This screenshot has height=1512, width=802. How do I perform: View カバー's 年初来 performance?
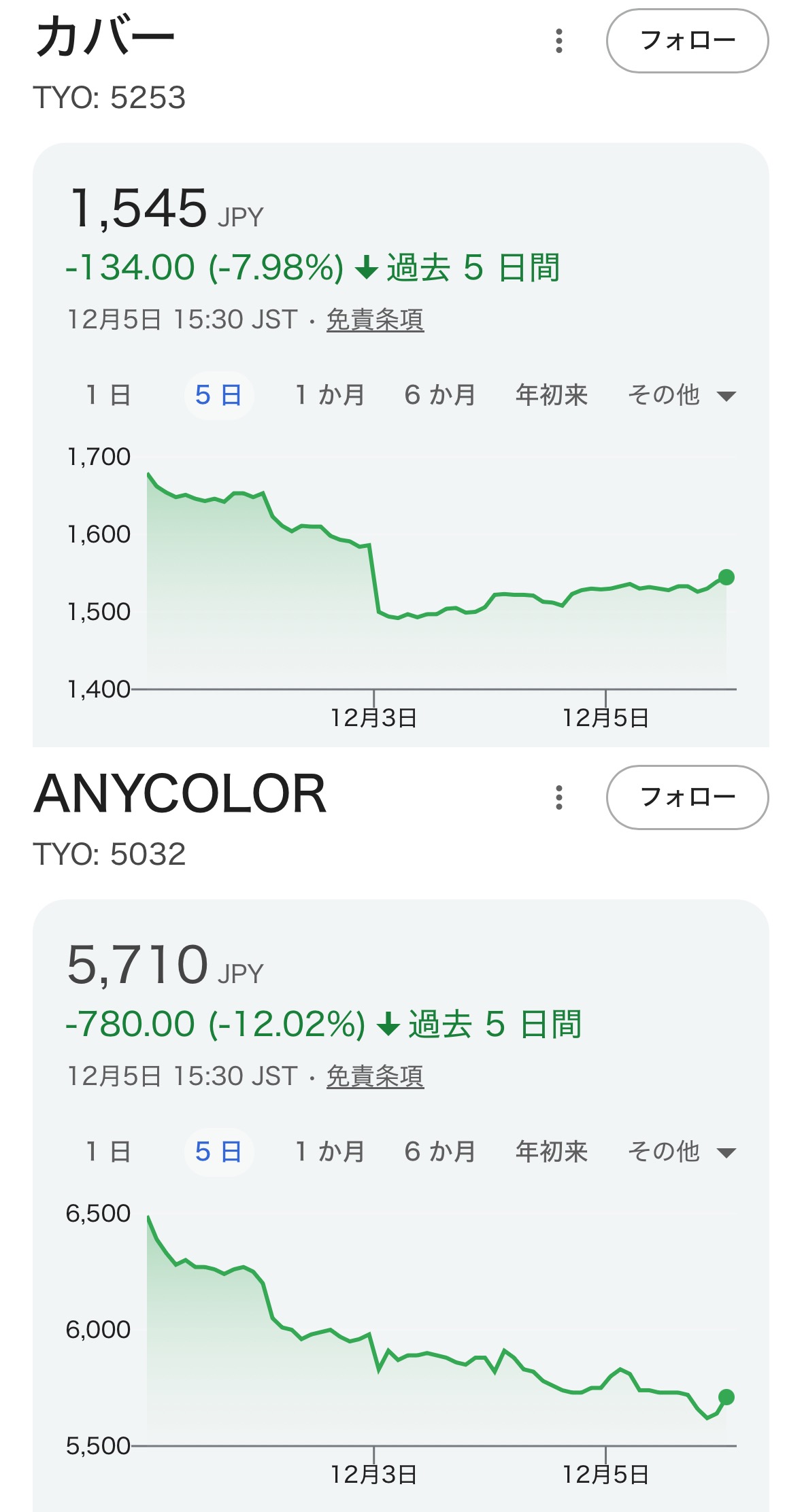pos(552,395)
